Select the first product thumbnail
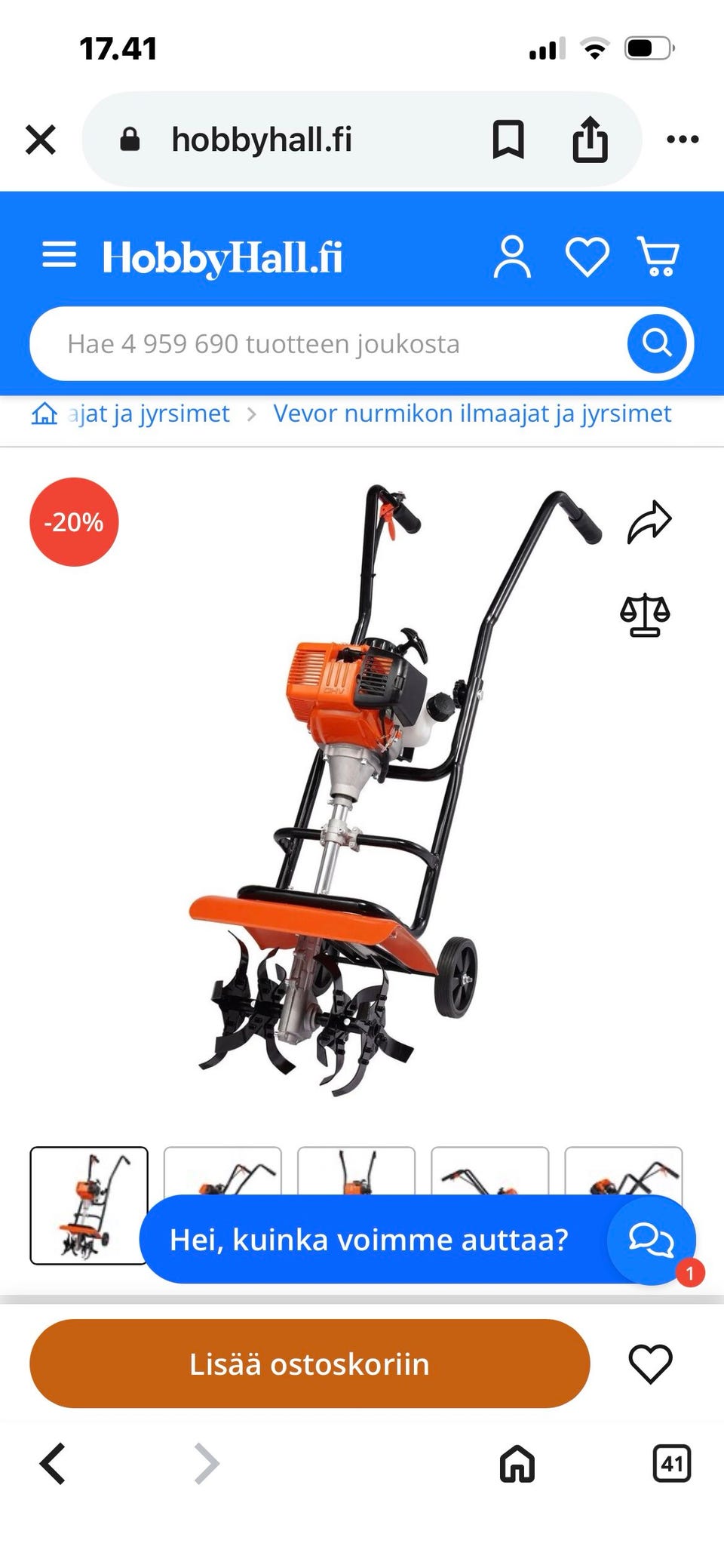Screen dimensions: 724x1568 coord(89,1205)
